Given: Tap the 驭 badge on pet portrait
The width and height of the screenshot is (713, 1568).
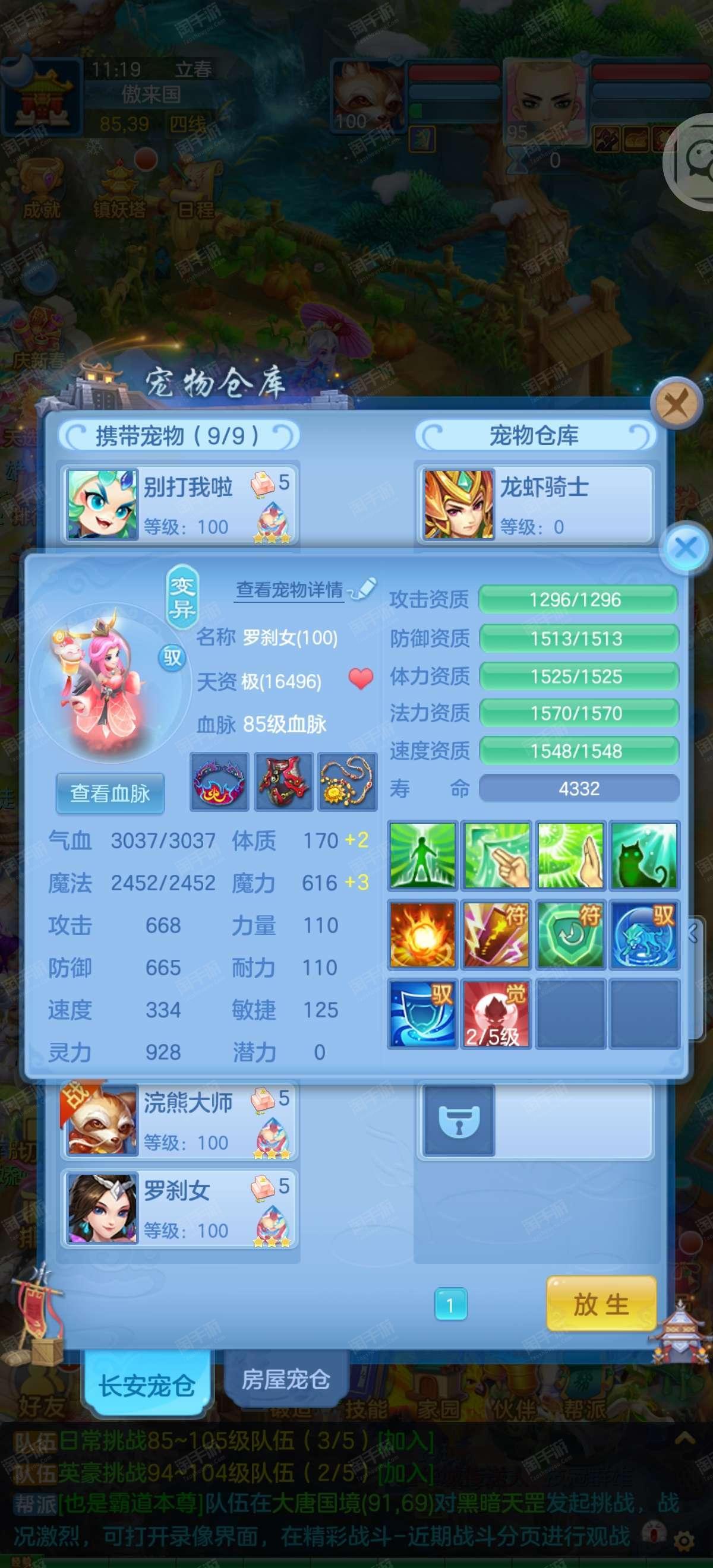Looking at the screenshot, I should [x=172, y=657].
